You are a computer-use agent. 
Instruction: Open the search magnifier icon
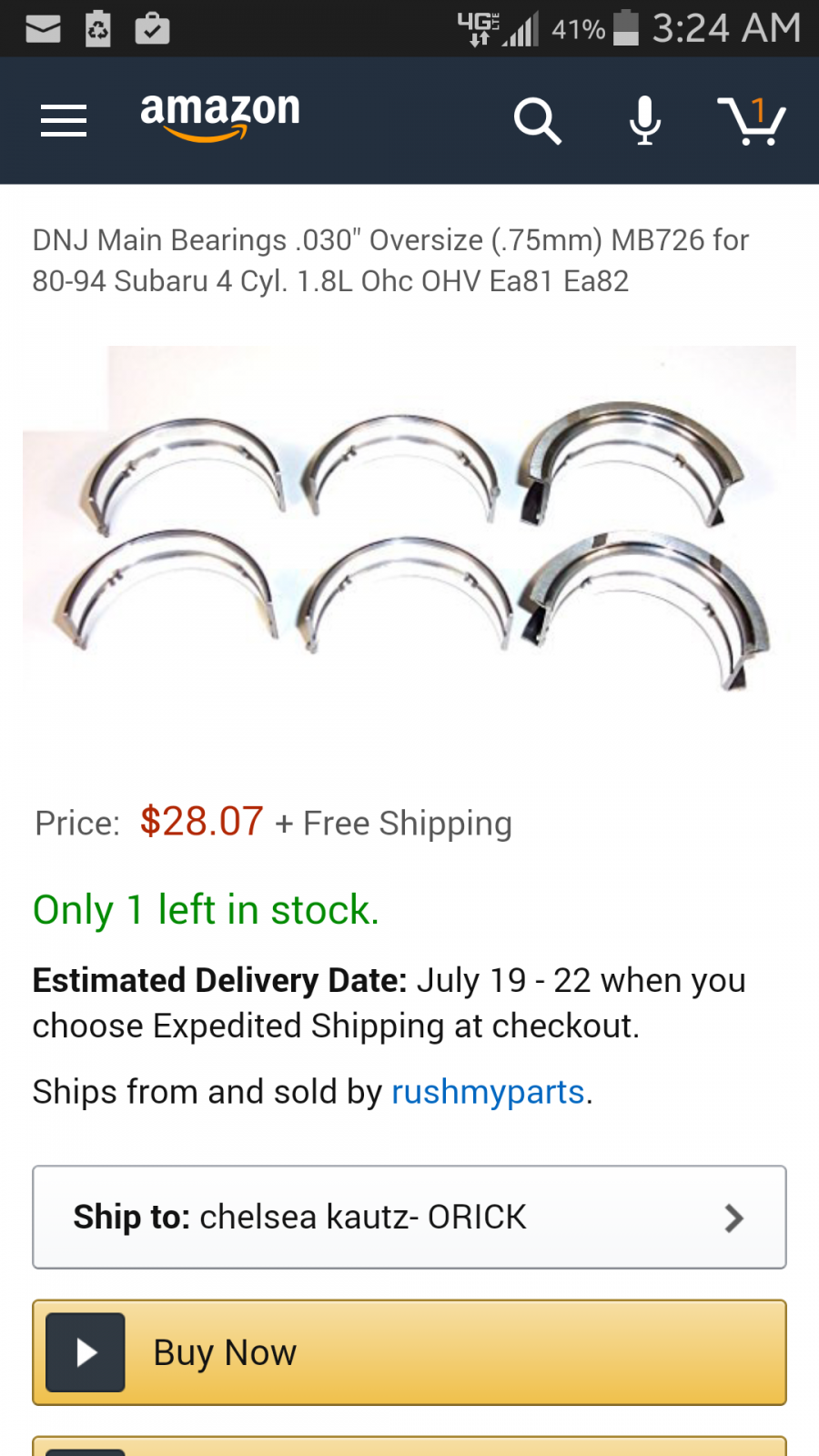click(537, 121)
